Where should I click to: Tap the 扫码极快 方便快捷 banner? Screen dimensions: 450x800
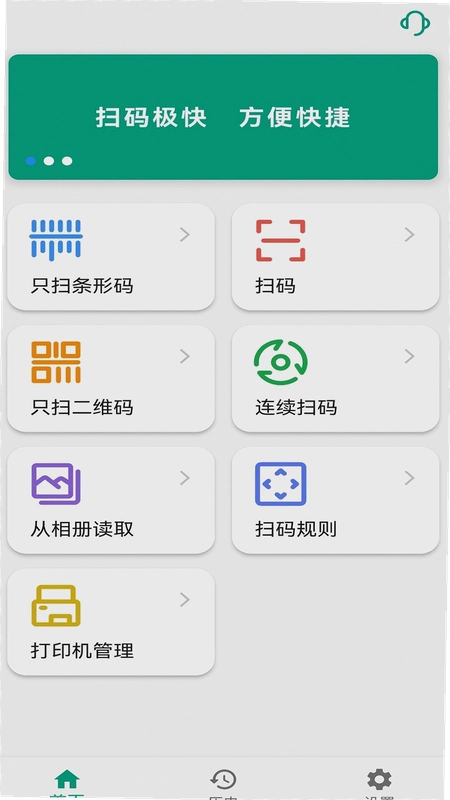point(223,117)
